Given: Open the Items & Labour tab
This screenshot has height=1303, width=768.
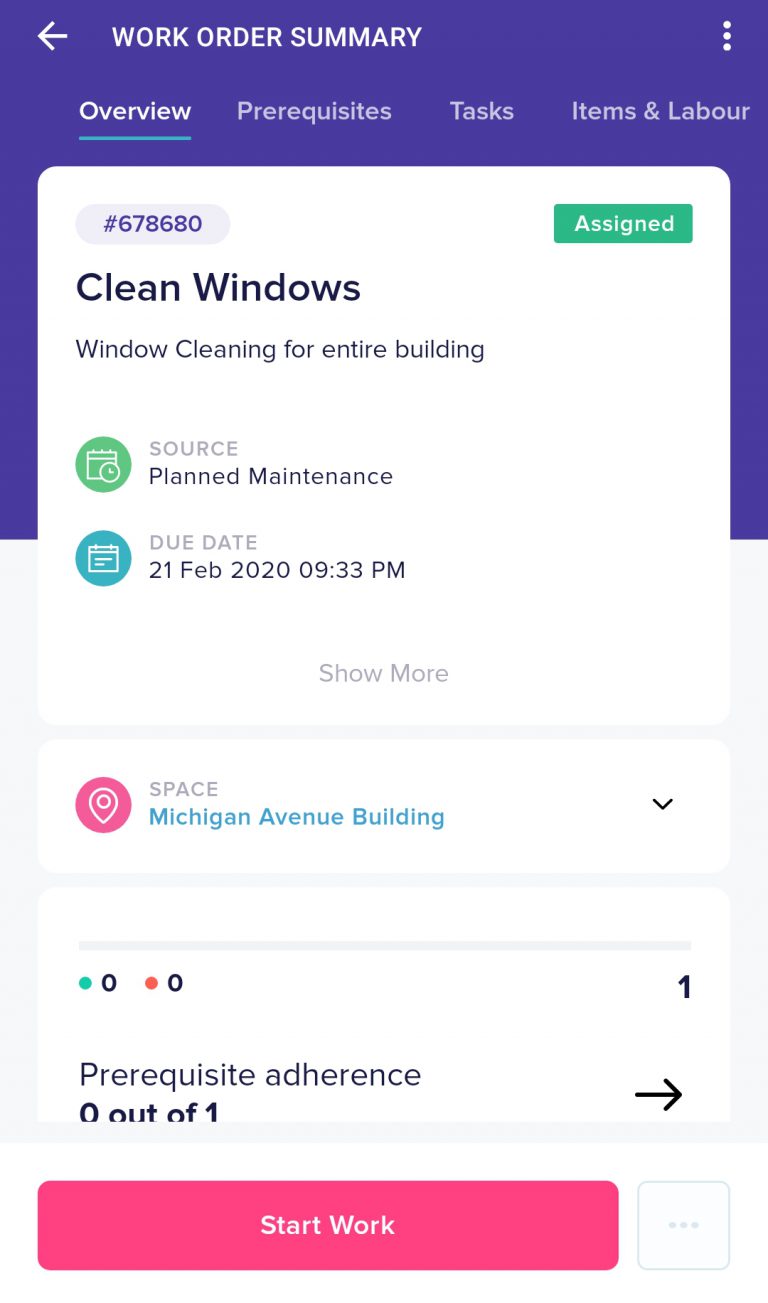Looking at the screenshot, I should click(x=660, y=111).
